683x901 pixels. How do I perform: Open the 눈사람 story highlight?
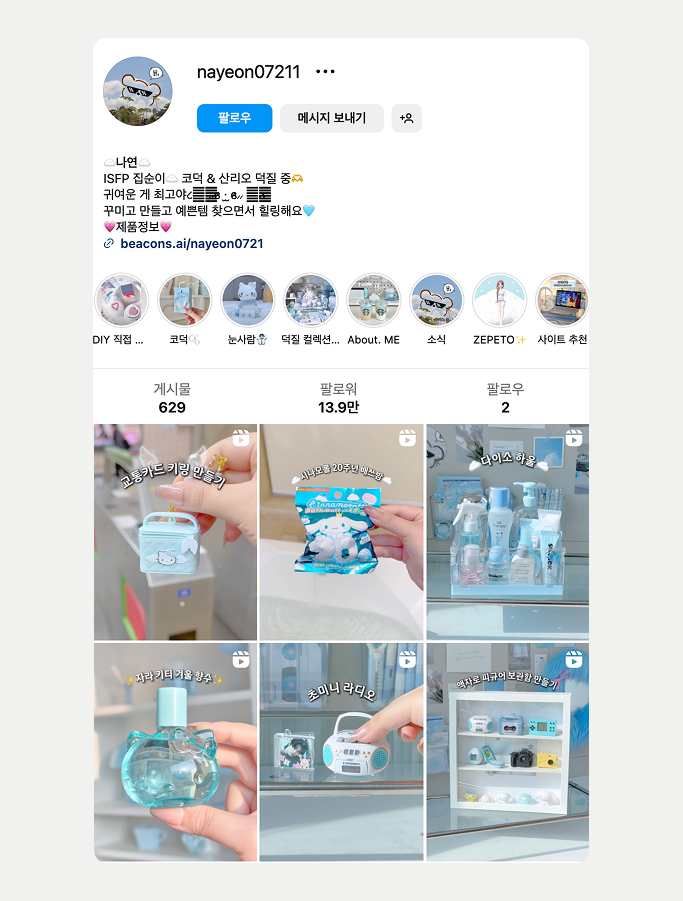click(247, 301)
